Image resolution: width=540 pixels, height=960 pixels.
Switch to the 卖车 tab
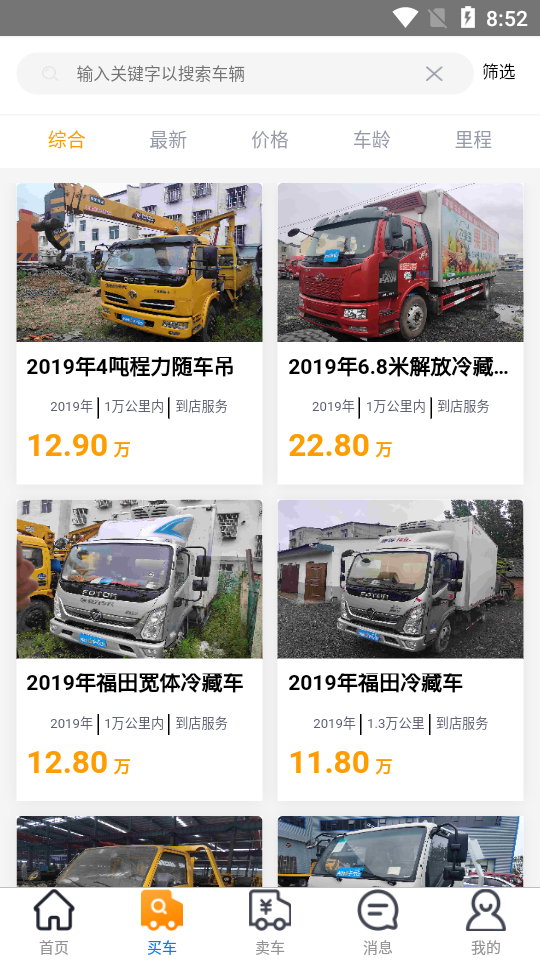pyautogui.click(x=269, y=923)
